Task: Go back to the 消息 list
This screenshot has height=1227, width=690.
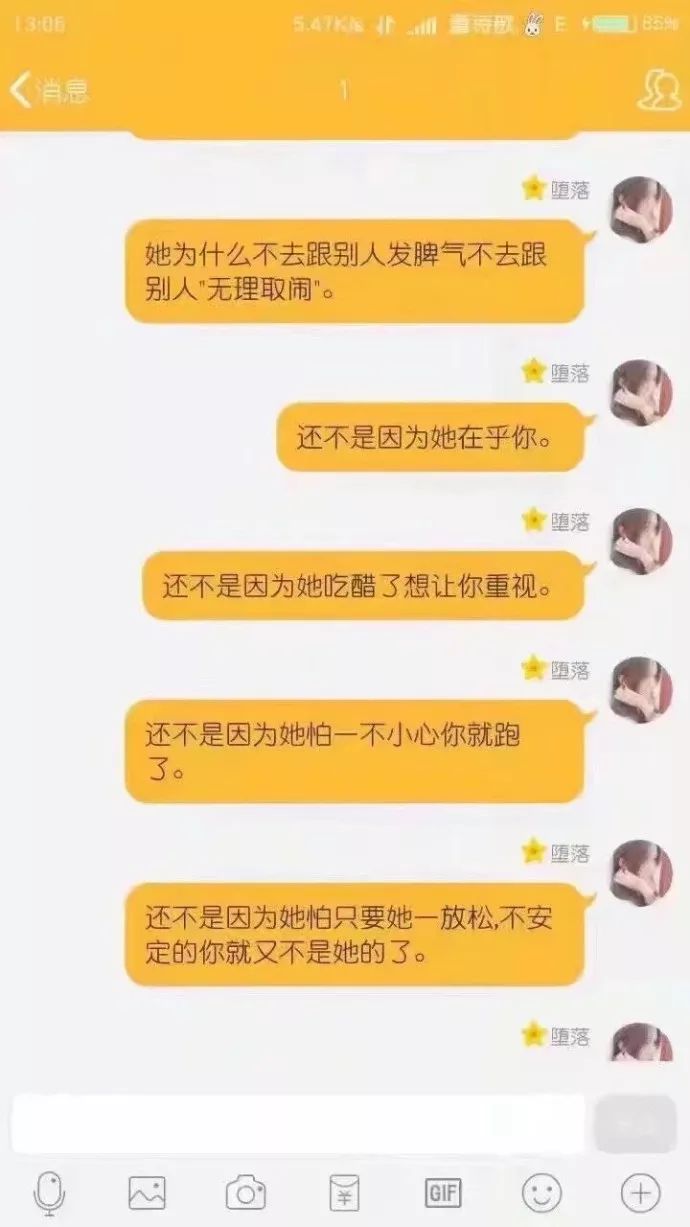Action: (x=48, y=91)
